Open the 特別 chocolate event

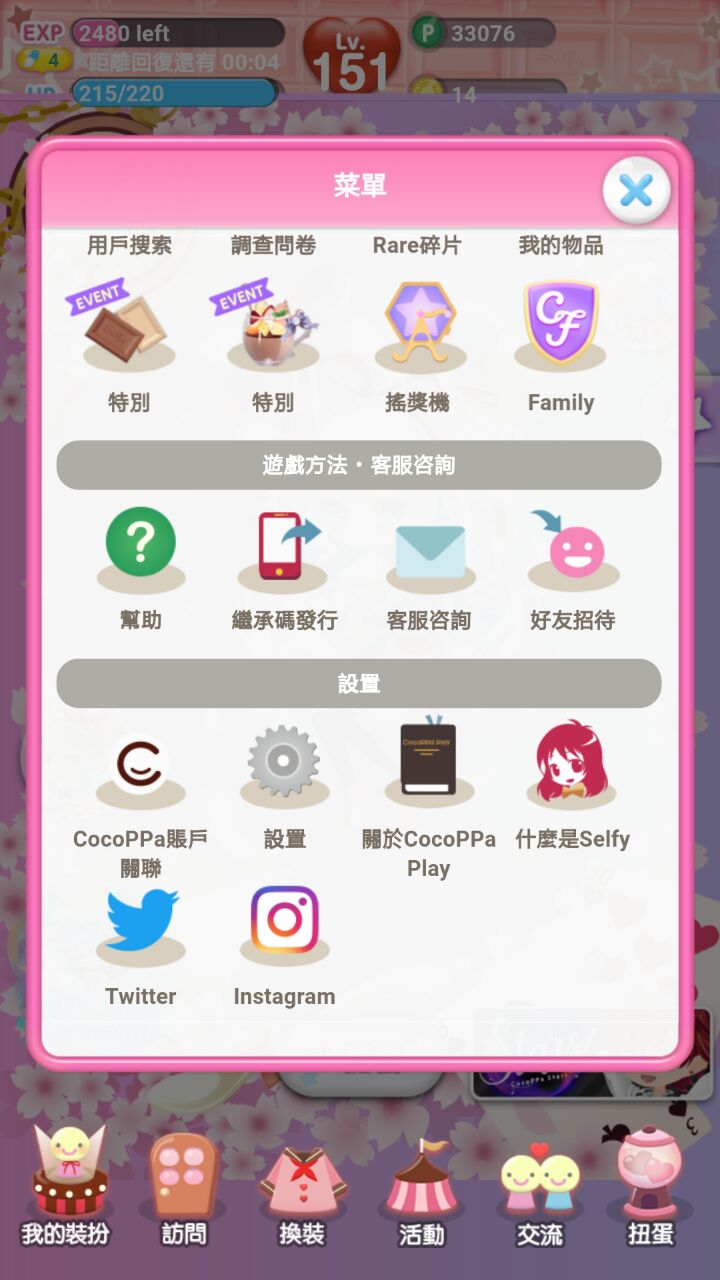point(129,328)
